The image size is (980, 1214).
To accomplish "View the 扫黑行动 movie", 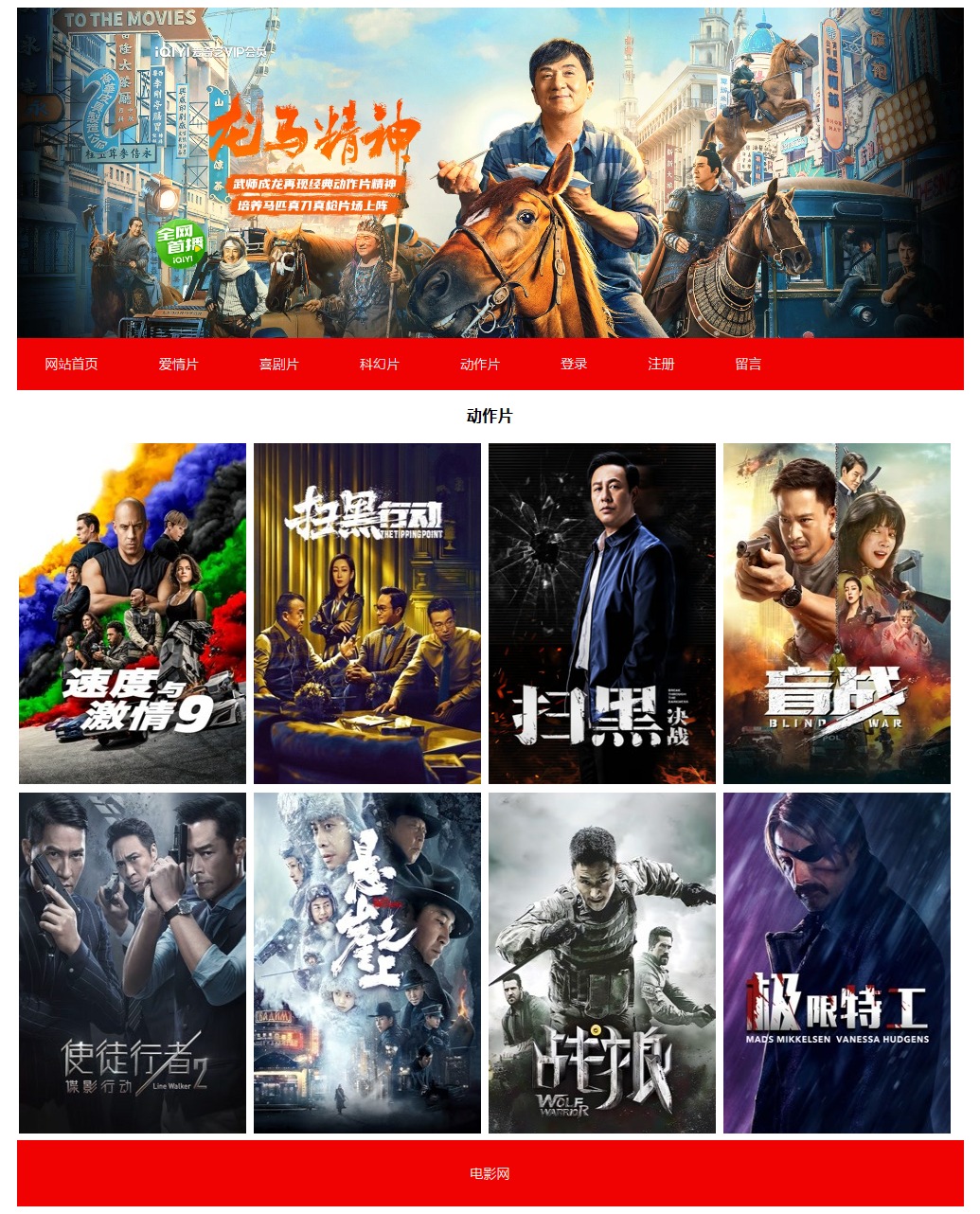I will [x=367, y=614].
